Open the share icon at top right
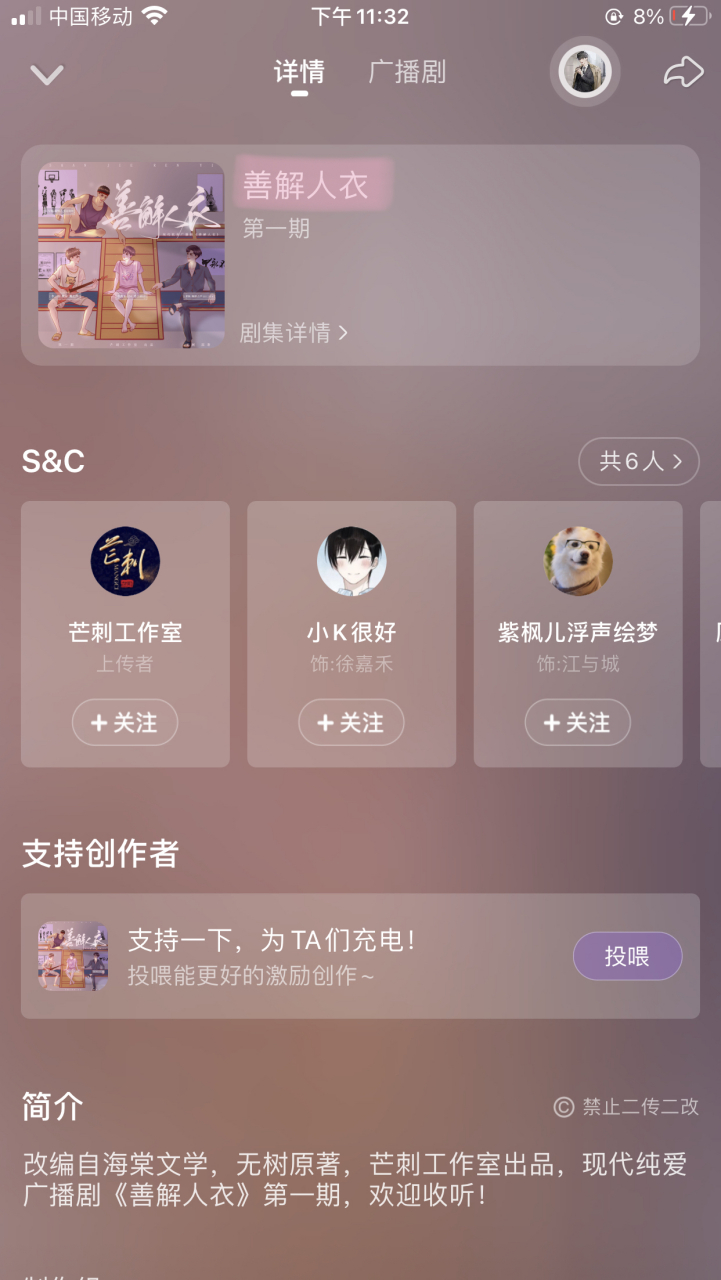Viewport: 721px width, 1280px height. (685, 70)
